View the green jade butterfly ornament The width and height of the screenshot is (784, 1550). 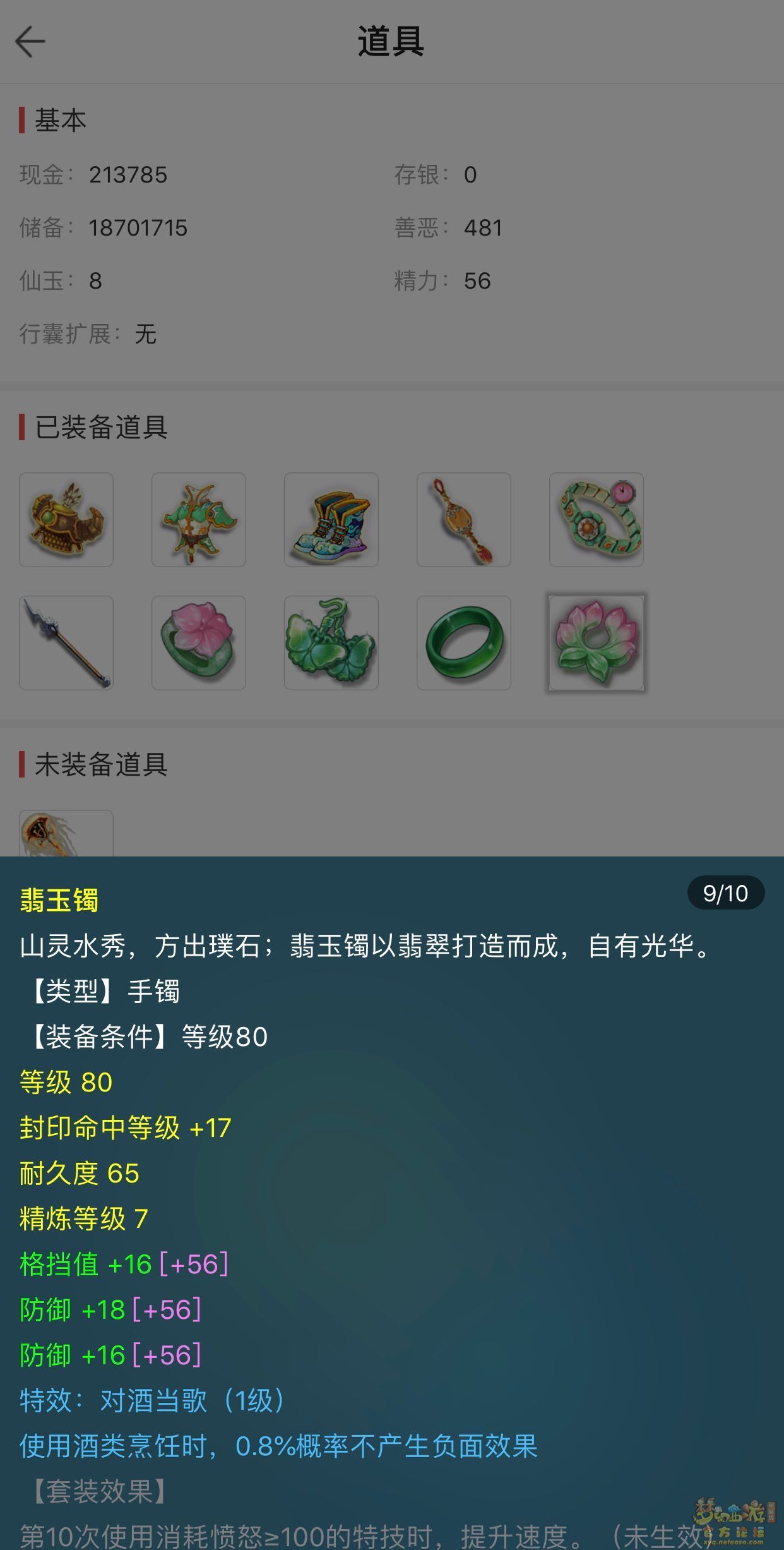tap(331, 642)
